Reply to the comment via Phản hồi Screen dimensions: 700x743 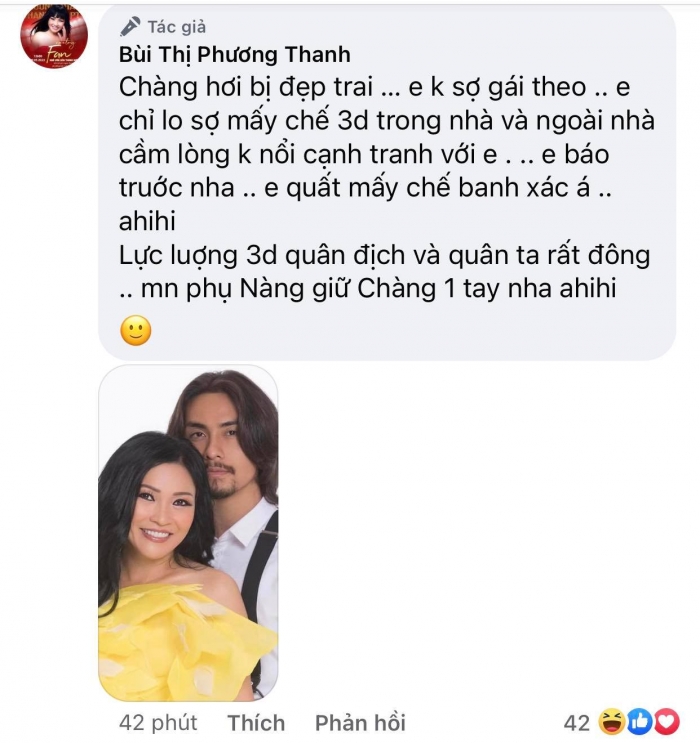(360, 722)
